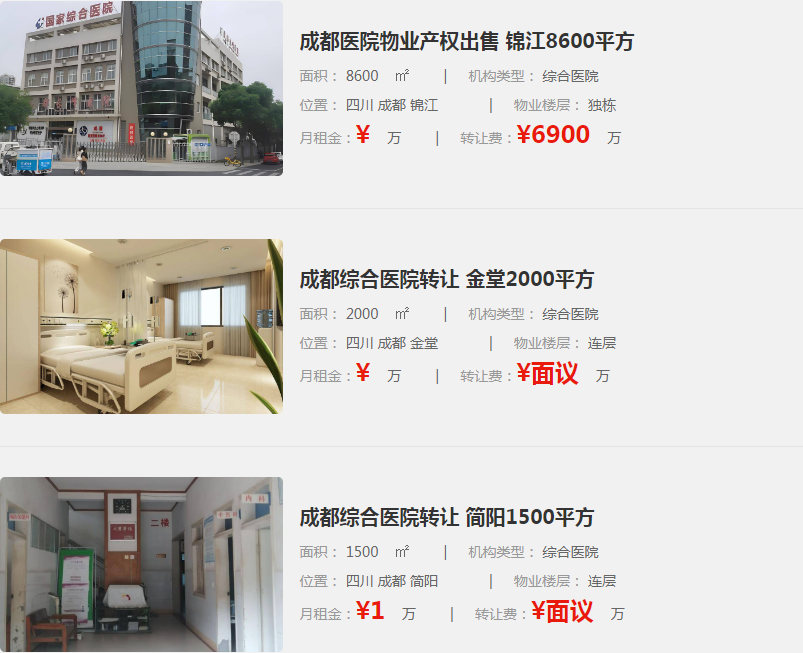
Task: View the 国家综合医院 building photo
Action: pos(141,88)
